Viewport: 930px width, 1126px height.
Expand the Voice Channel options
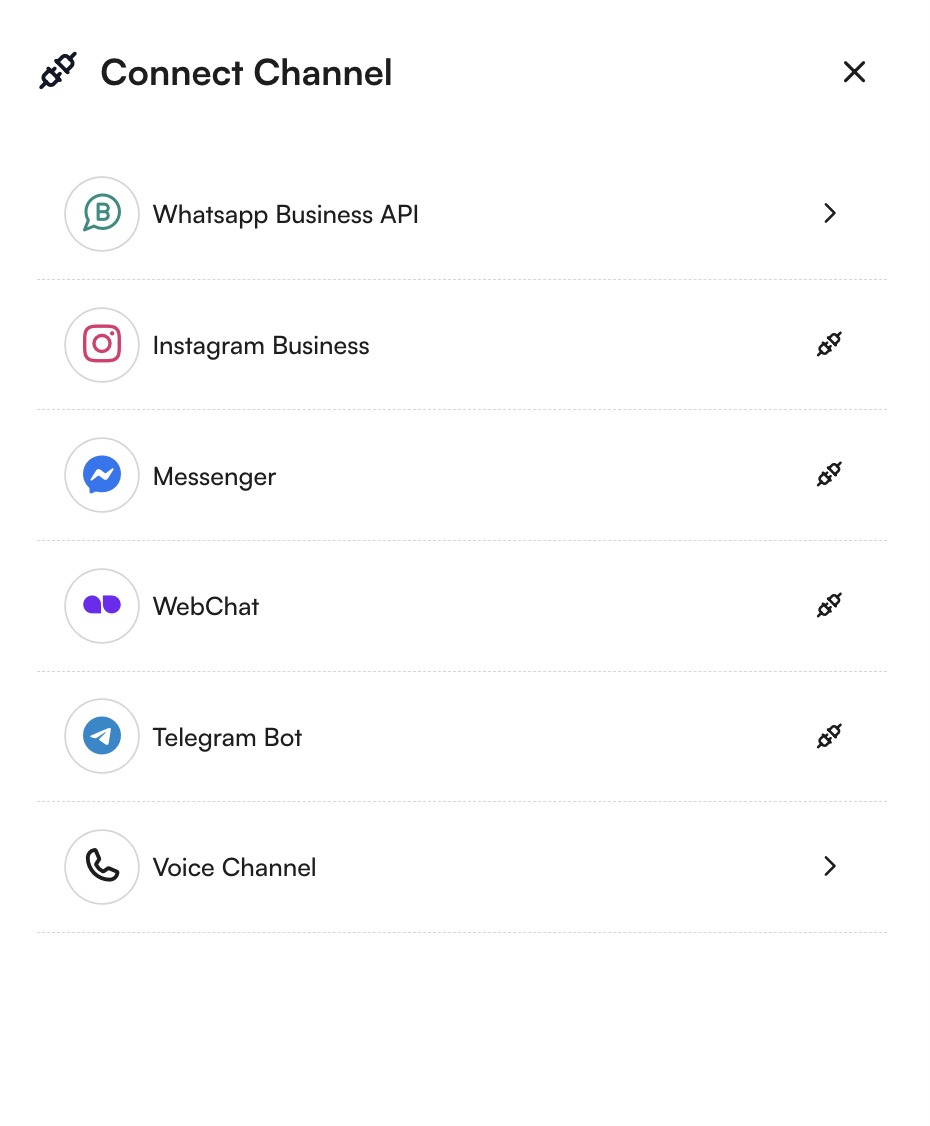tap(830, 867)
